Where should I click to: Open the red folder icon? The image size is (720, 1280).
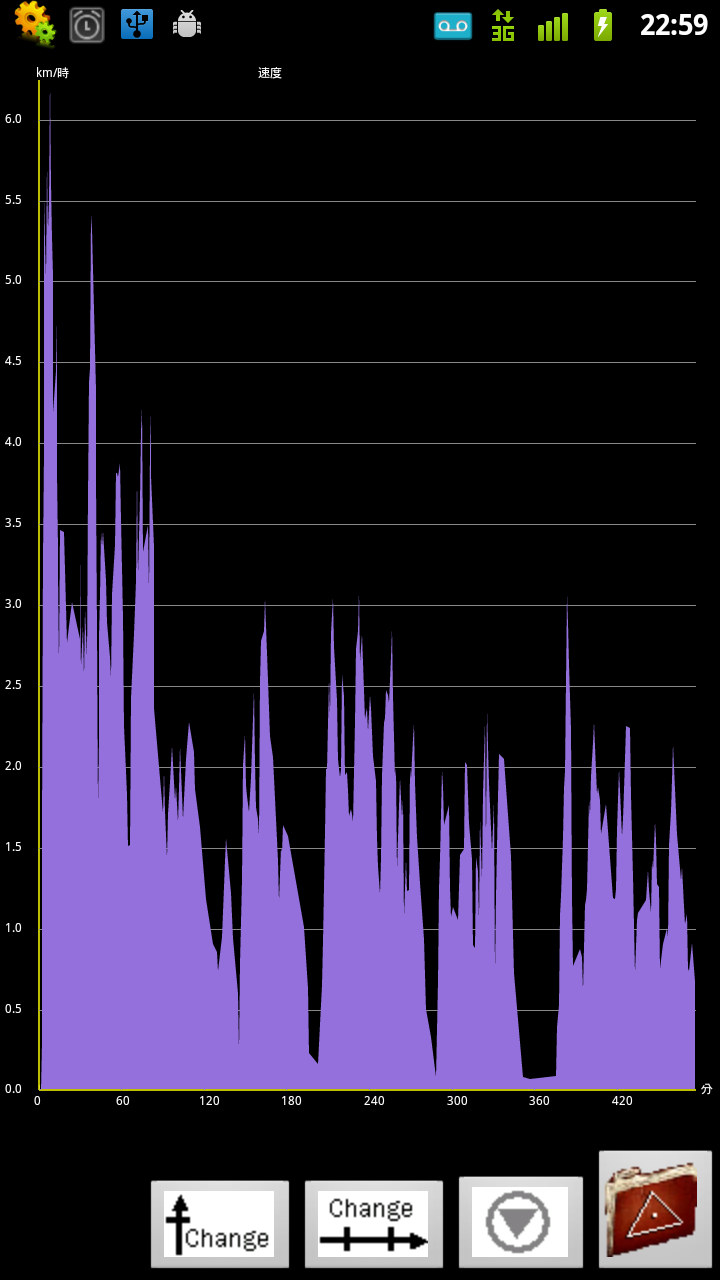click(x=655, y=1209)
